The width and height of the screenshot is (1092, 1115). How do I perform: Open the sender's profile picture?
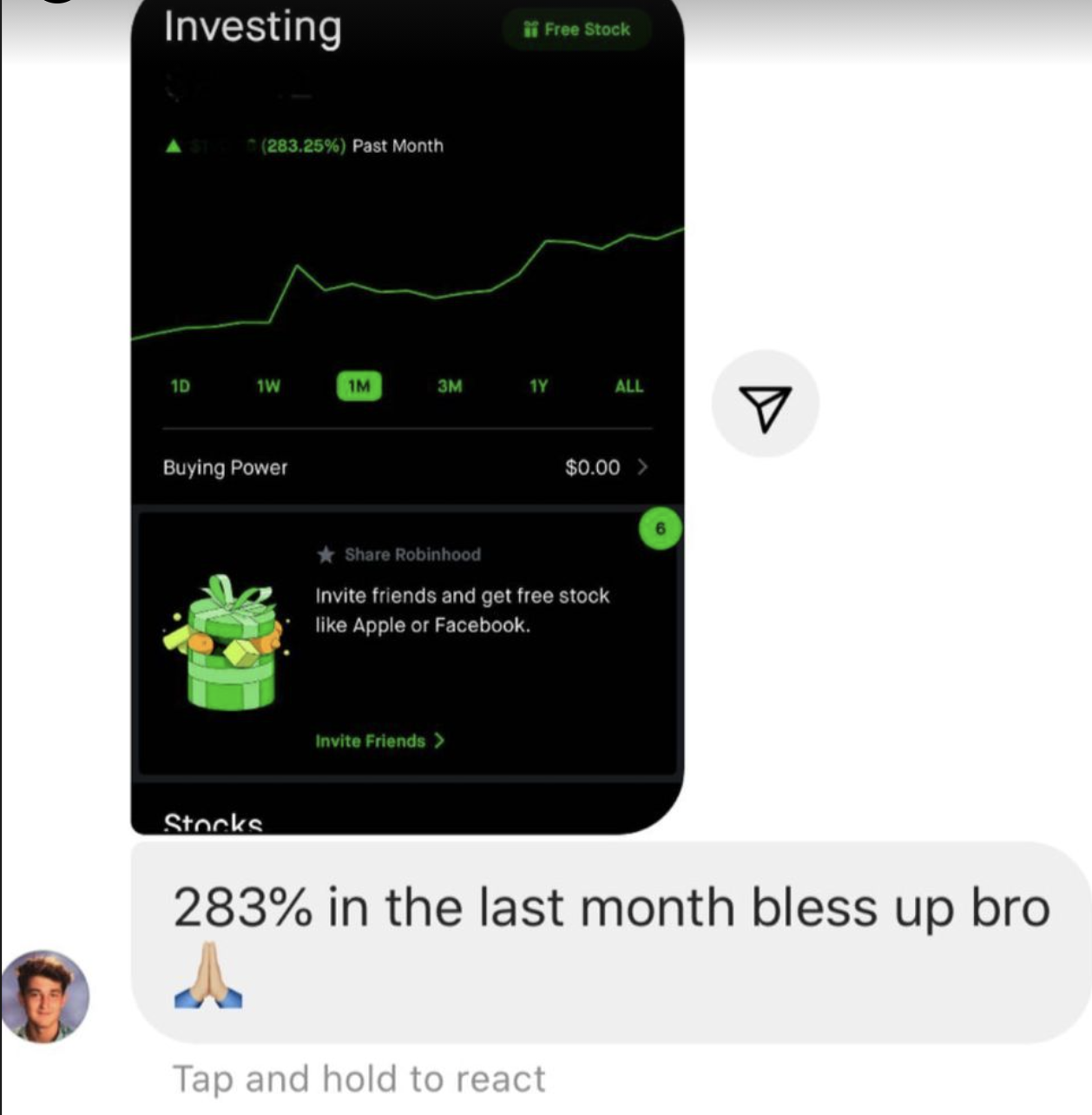click(x=45, y=996)
